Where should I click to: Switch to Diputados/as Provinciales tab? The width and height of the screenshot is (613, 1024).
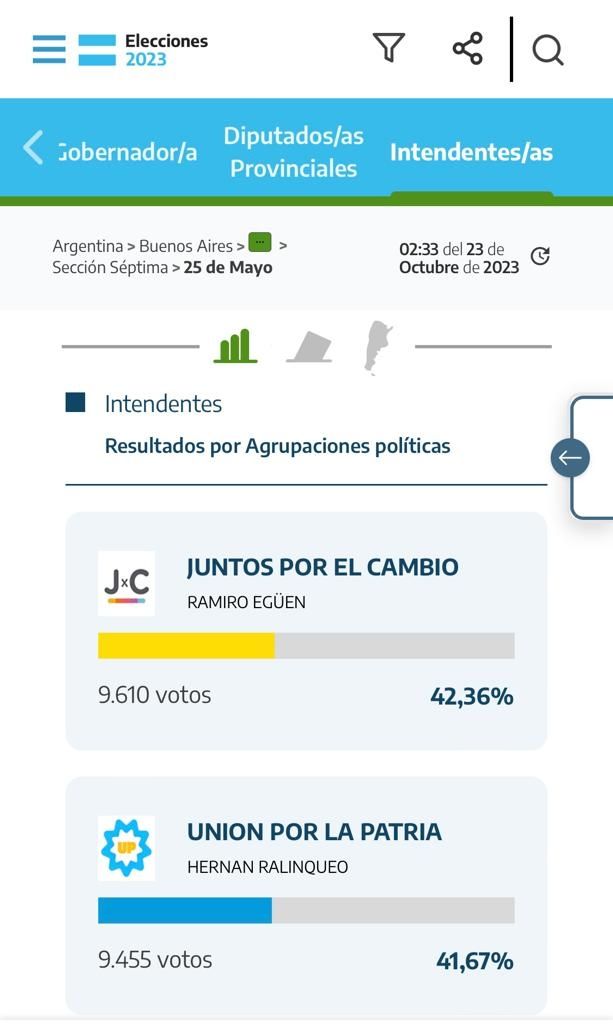point(293,151)
